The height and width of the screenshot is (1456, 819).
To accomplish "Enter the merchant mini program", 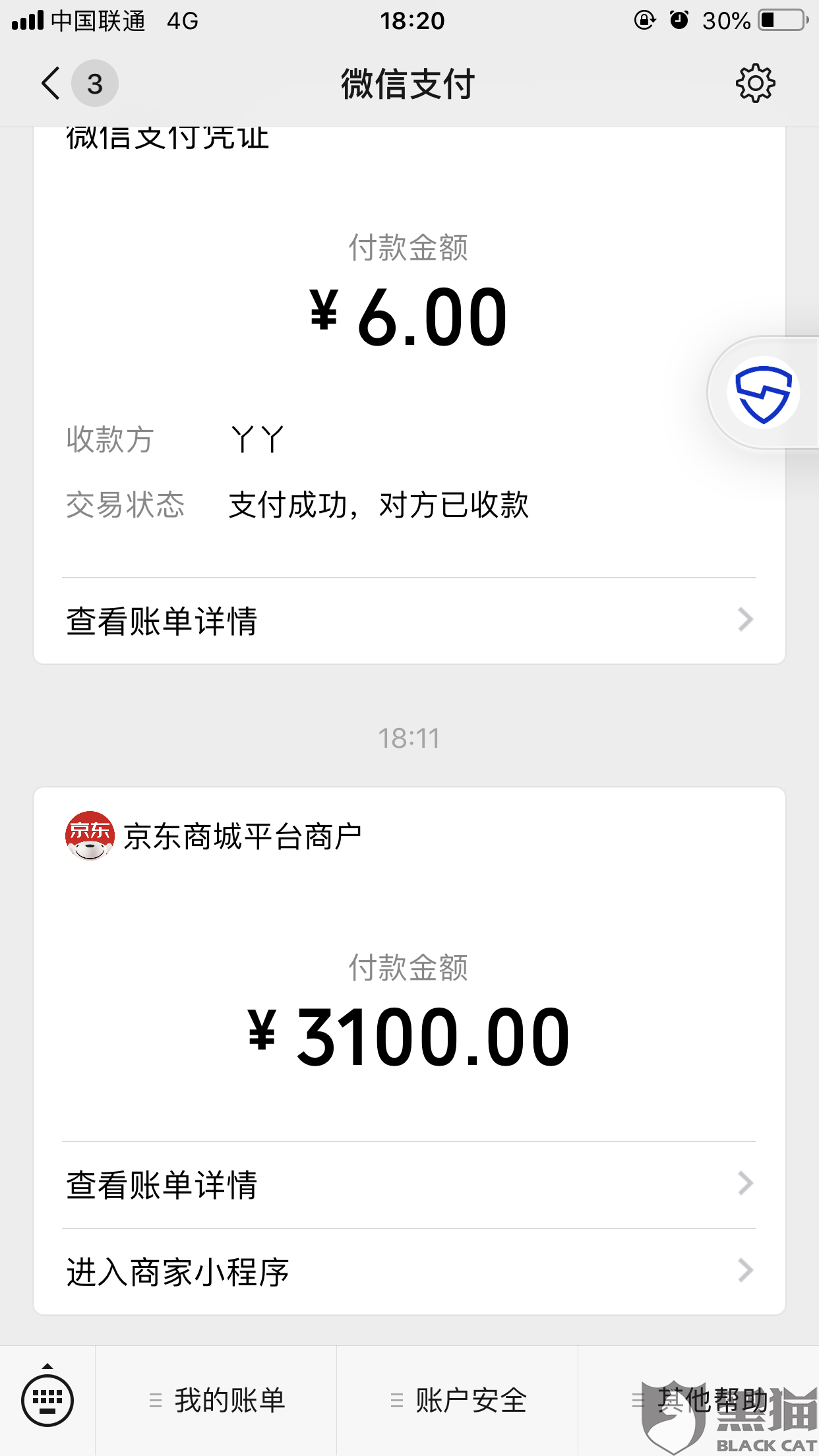I will [x=409, y=1271].
